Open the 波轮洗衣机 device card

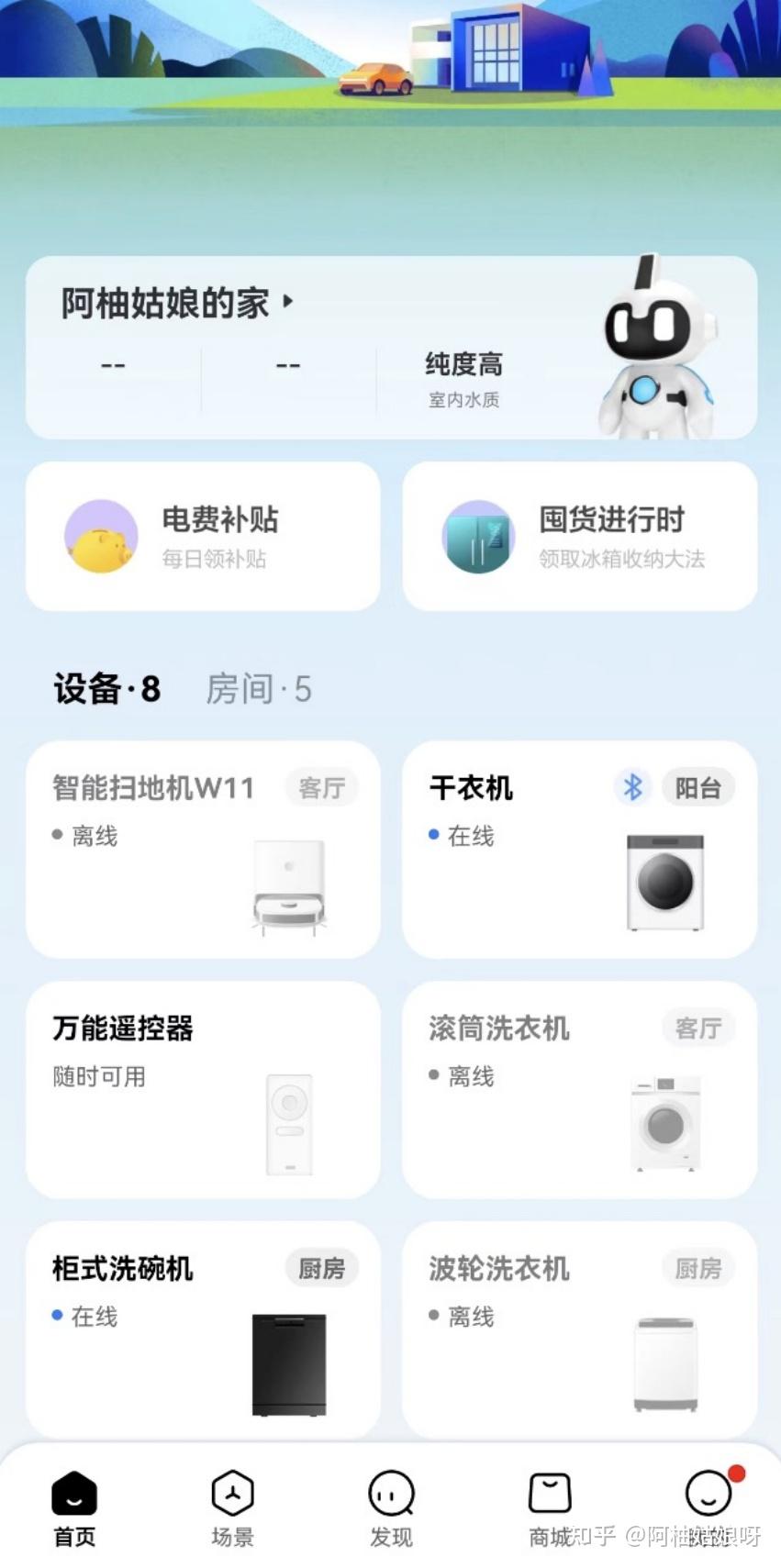580,1329
